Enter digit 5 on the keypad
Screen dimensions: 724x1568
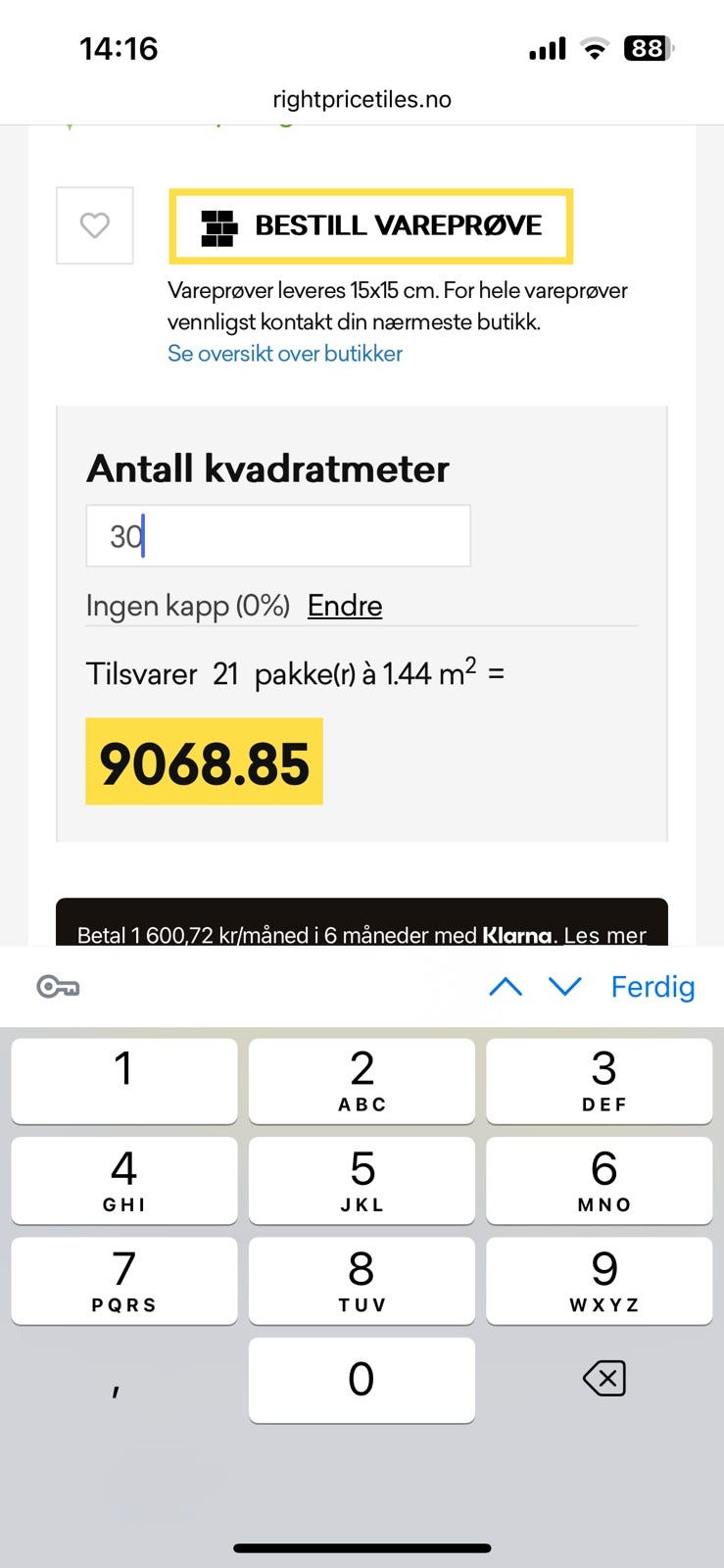coord(362,1181)
